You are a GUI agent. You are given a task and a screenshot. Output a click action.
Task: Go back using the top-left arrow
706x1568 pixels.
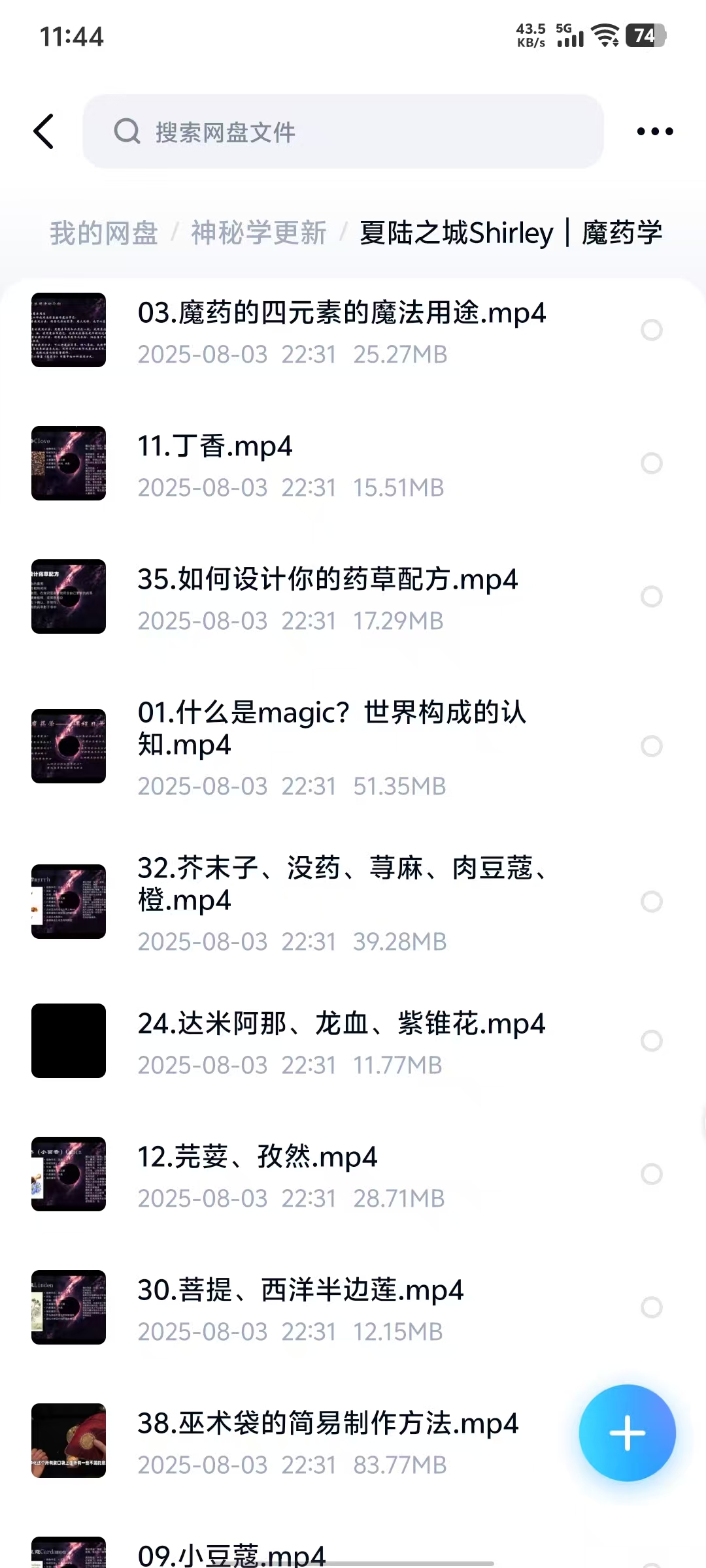pyautogui.click(x=44, y=131)
